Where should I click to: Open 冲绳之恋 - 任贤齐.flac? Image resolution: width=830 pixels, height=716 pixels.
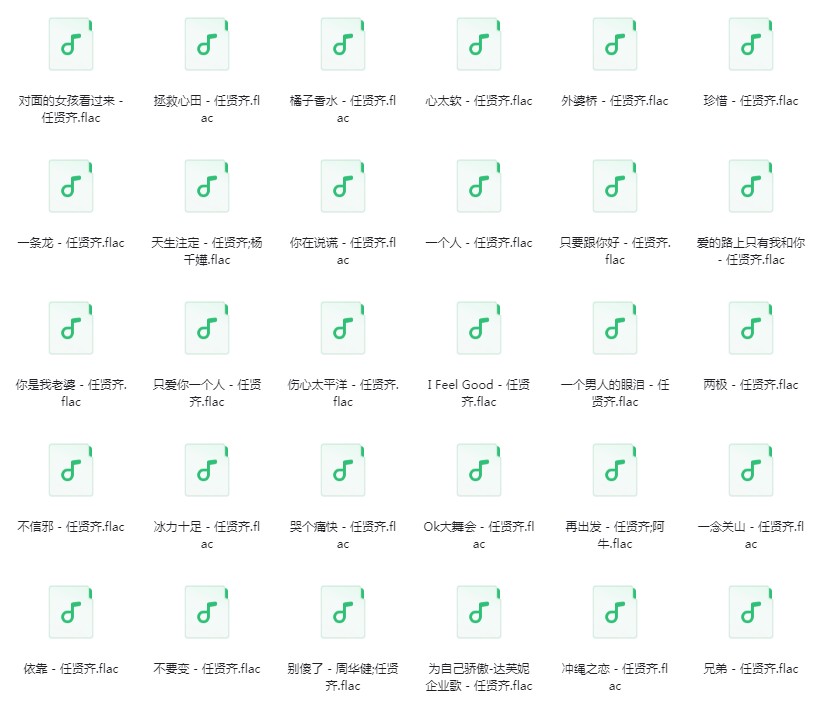[615, 612]
